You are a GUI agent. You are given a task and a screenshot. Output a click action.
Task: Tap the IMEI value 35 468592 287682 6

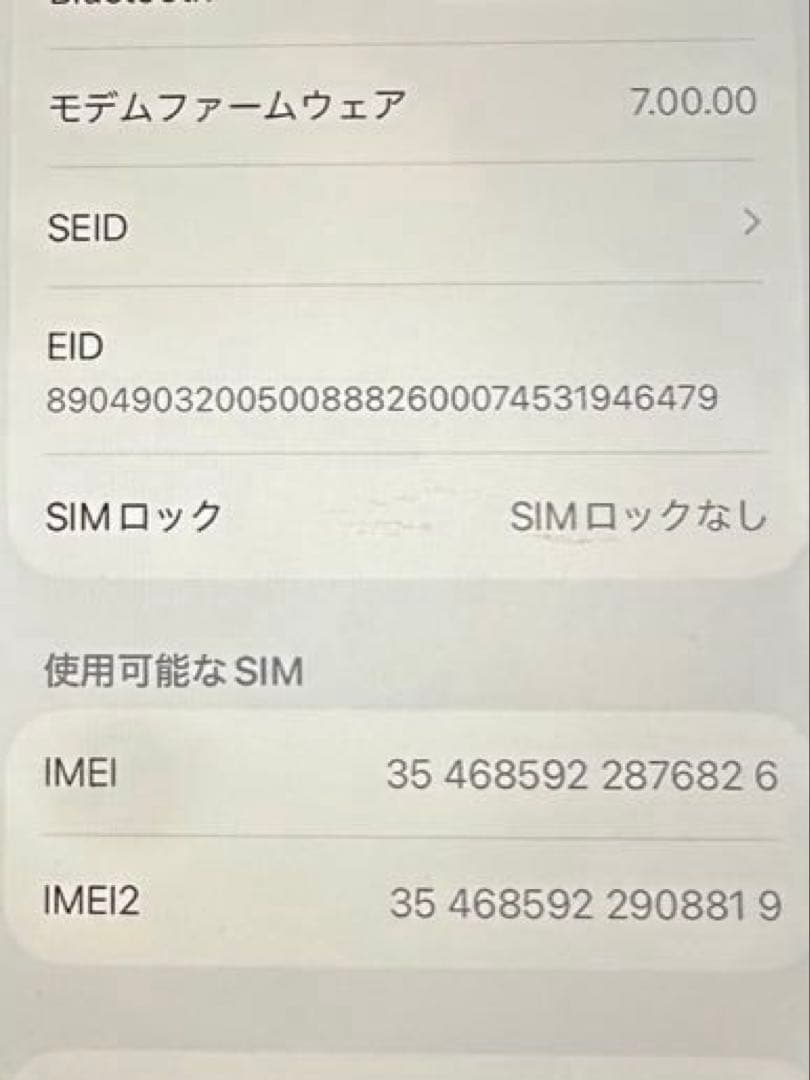[580, 773]
